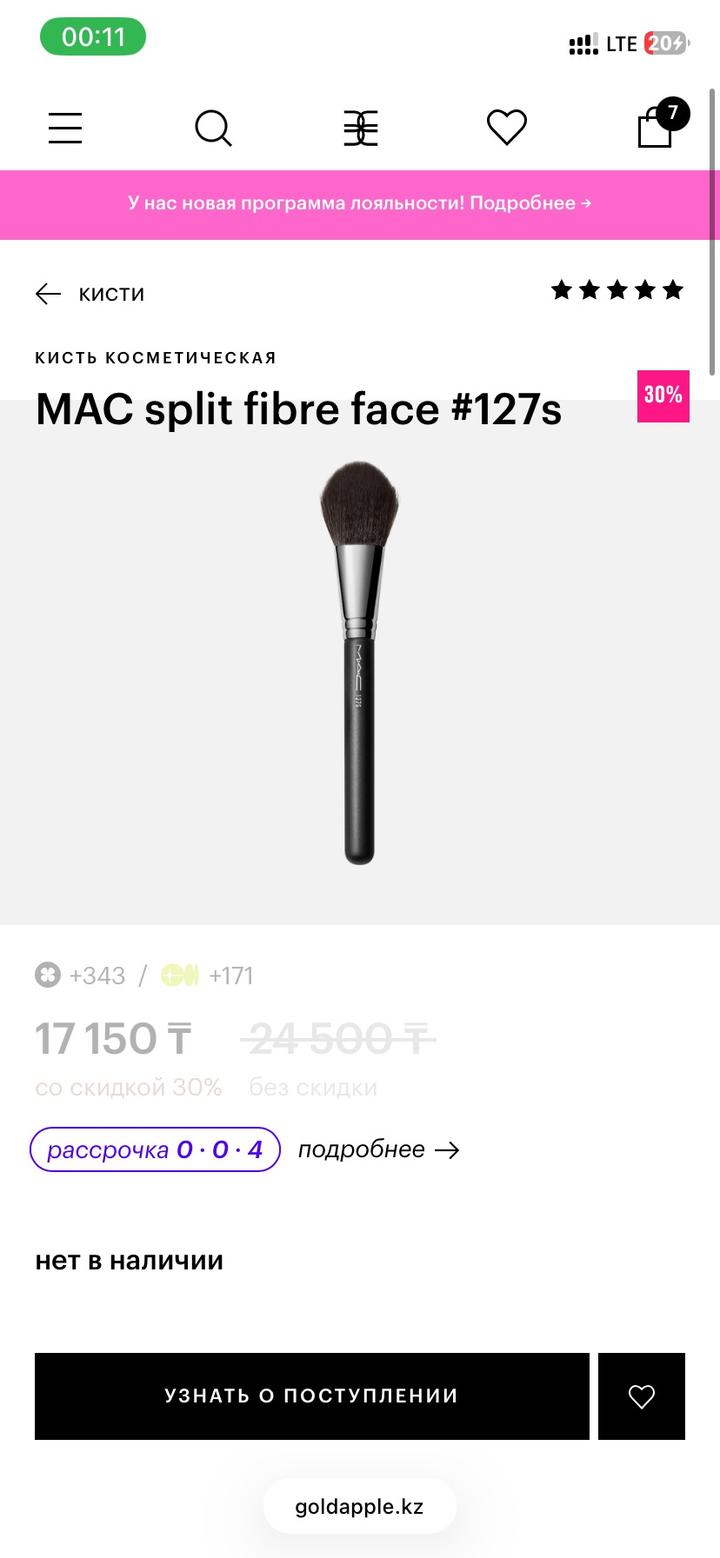Add the brush to favorites

(641, 1396)
